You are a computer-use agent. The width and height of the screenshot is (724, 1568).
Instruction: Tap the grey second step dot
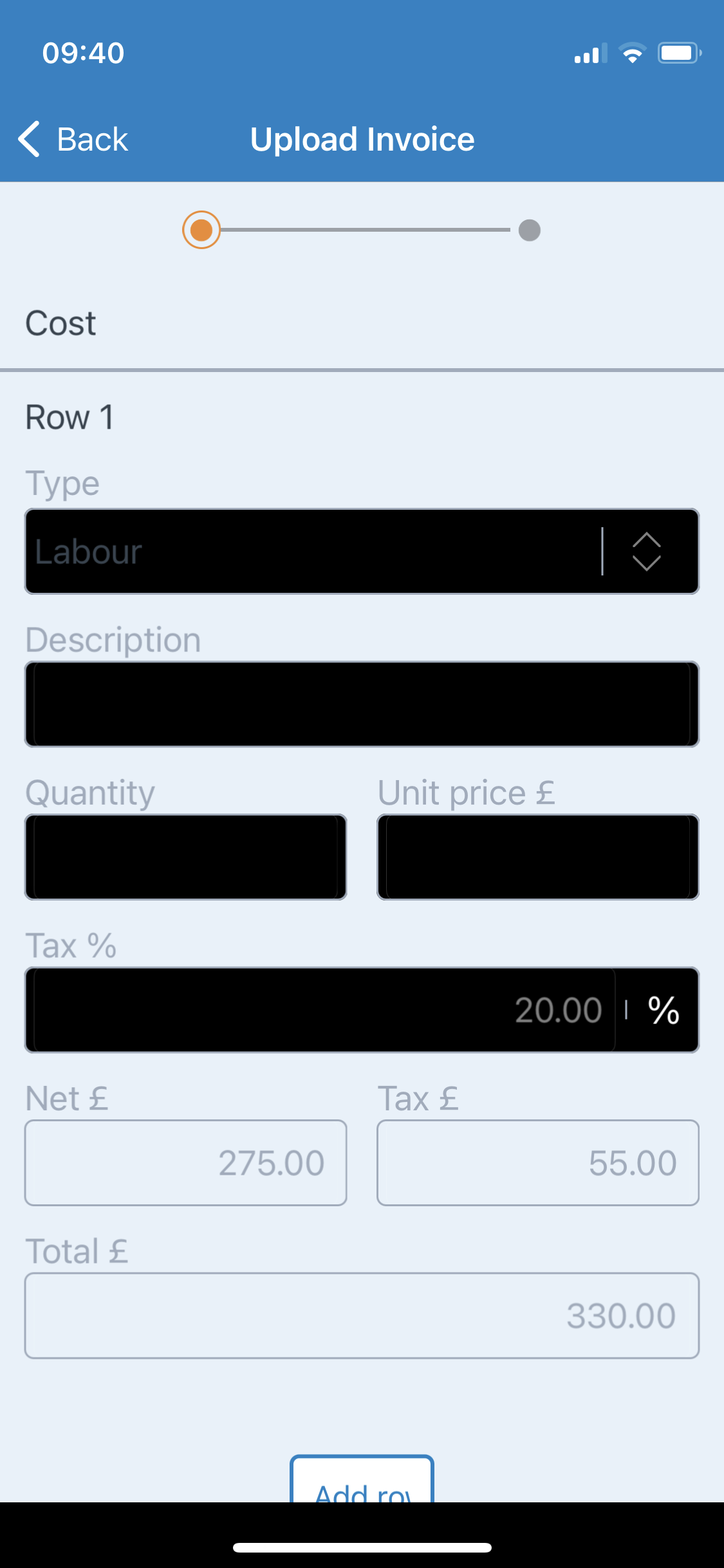529,230
